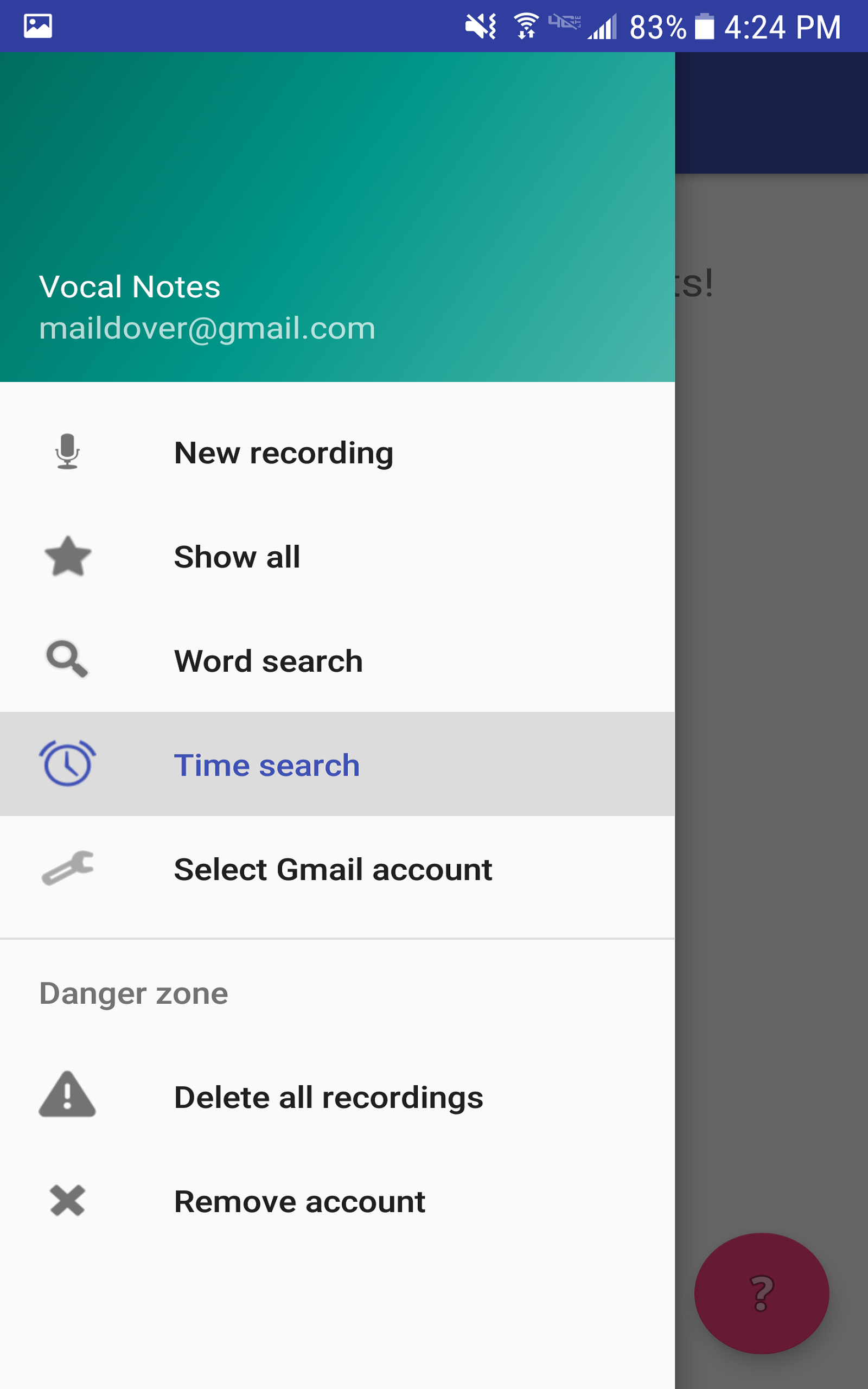Select Remove account

coord(299,1201)
